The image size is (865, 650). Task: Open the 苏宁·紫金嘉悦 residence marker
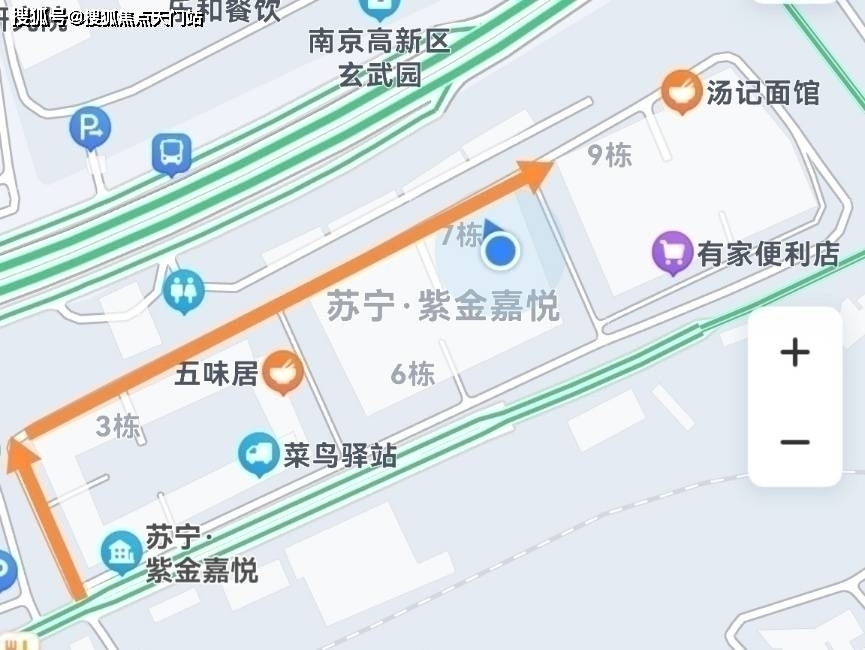[123, 551]
